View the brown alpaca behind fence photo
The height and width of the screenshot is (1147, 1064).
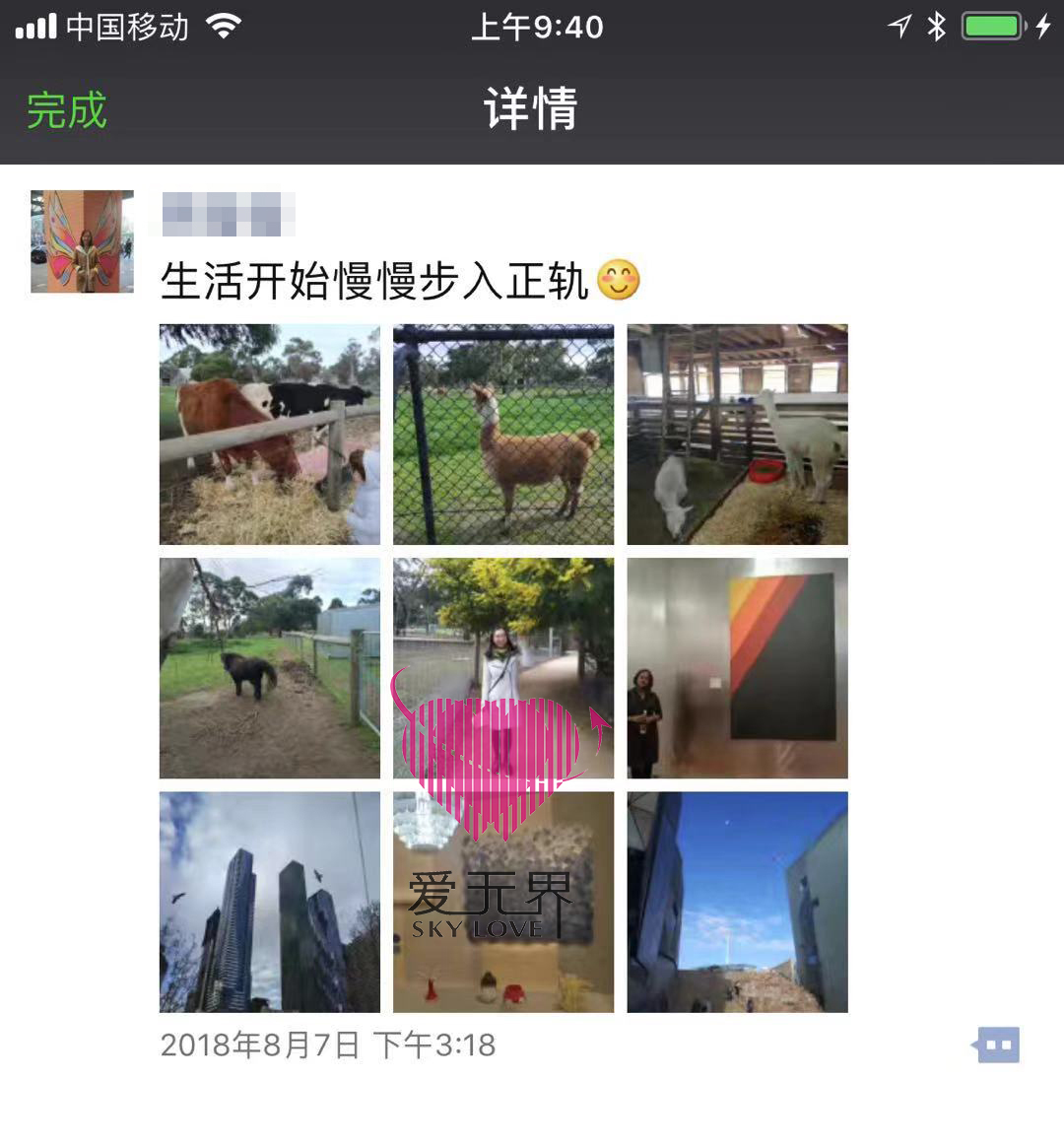tap(502, 435)
